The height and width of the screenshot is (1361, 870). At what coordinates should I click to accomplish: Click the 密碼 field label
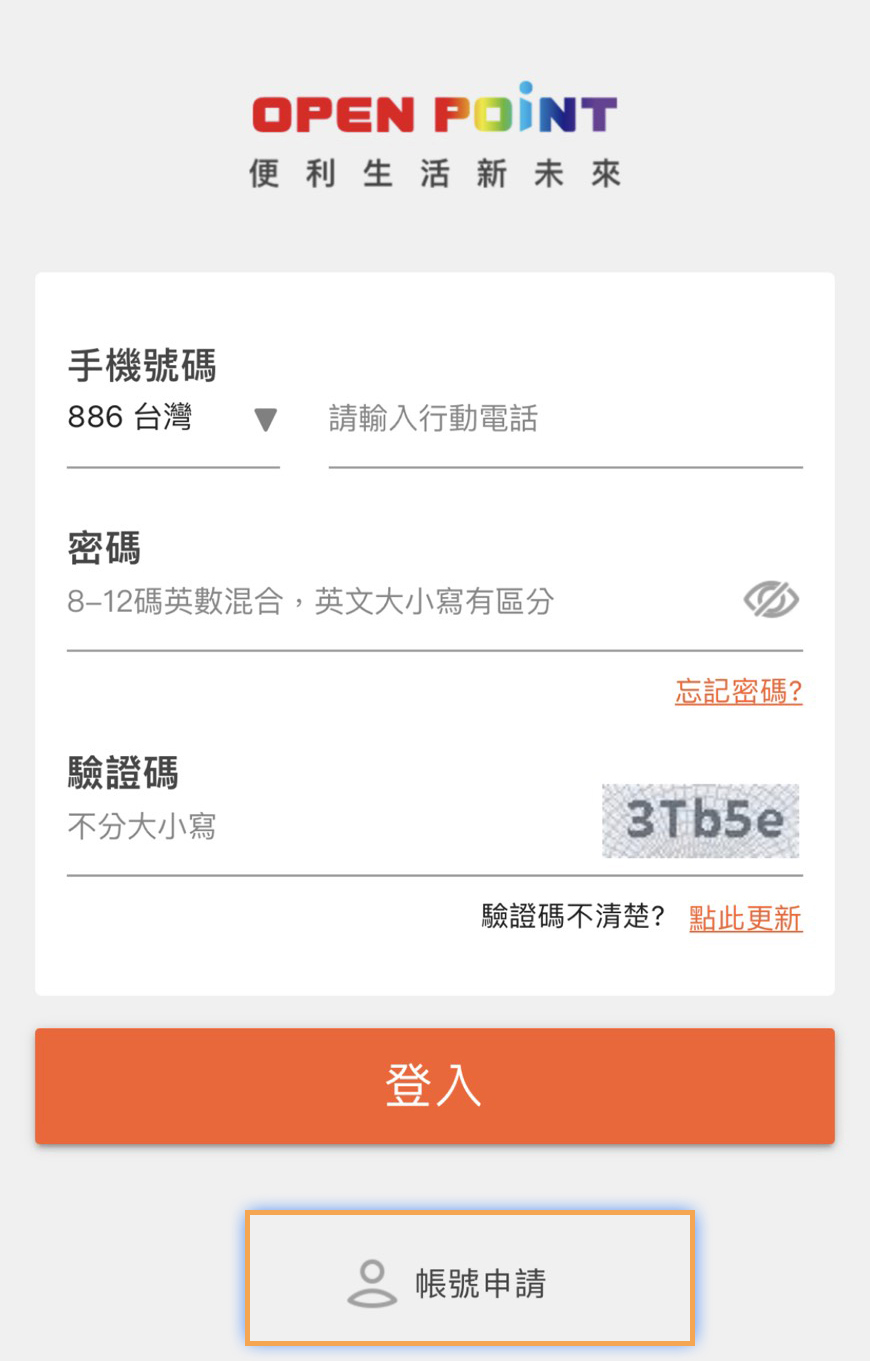[104, 548]
